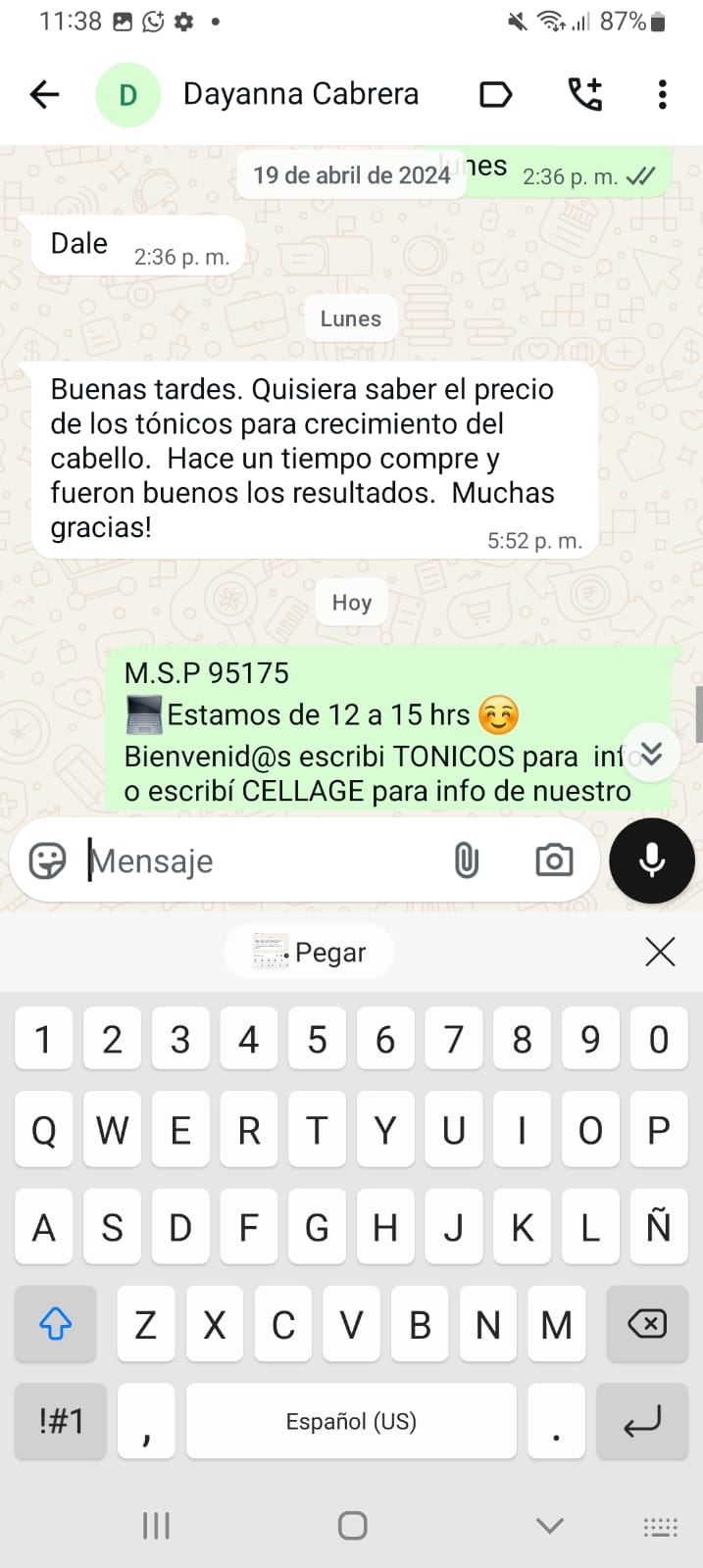Attach a file with the paperclip
The image size is (703, 1568).
coord(467,860)
